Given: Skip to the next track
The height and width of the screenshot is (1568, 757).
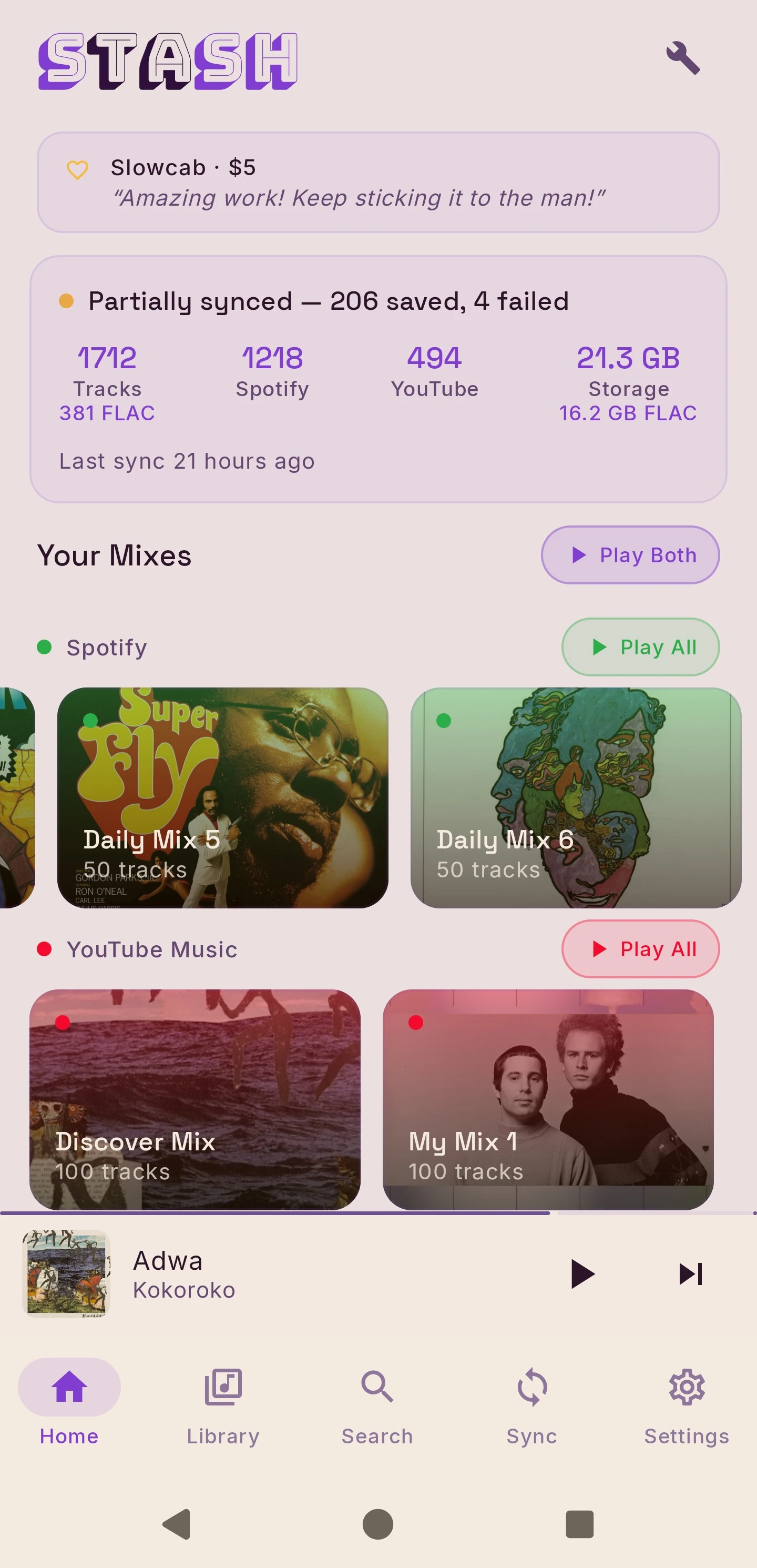Looking at the screenshot, I should pyautogui.click(x=691, y=1273).
